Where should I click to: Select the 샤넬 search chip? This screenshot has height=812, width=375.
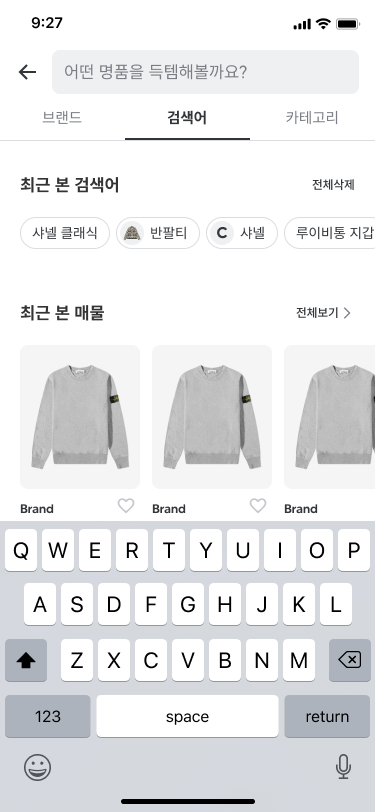click(x=242, y=233)
